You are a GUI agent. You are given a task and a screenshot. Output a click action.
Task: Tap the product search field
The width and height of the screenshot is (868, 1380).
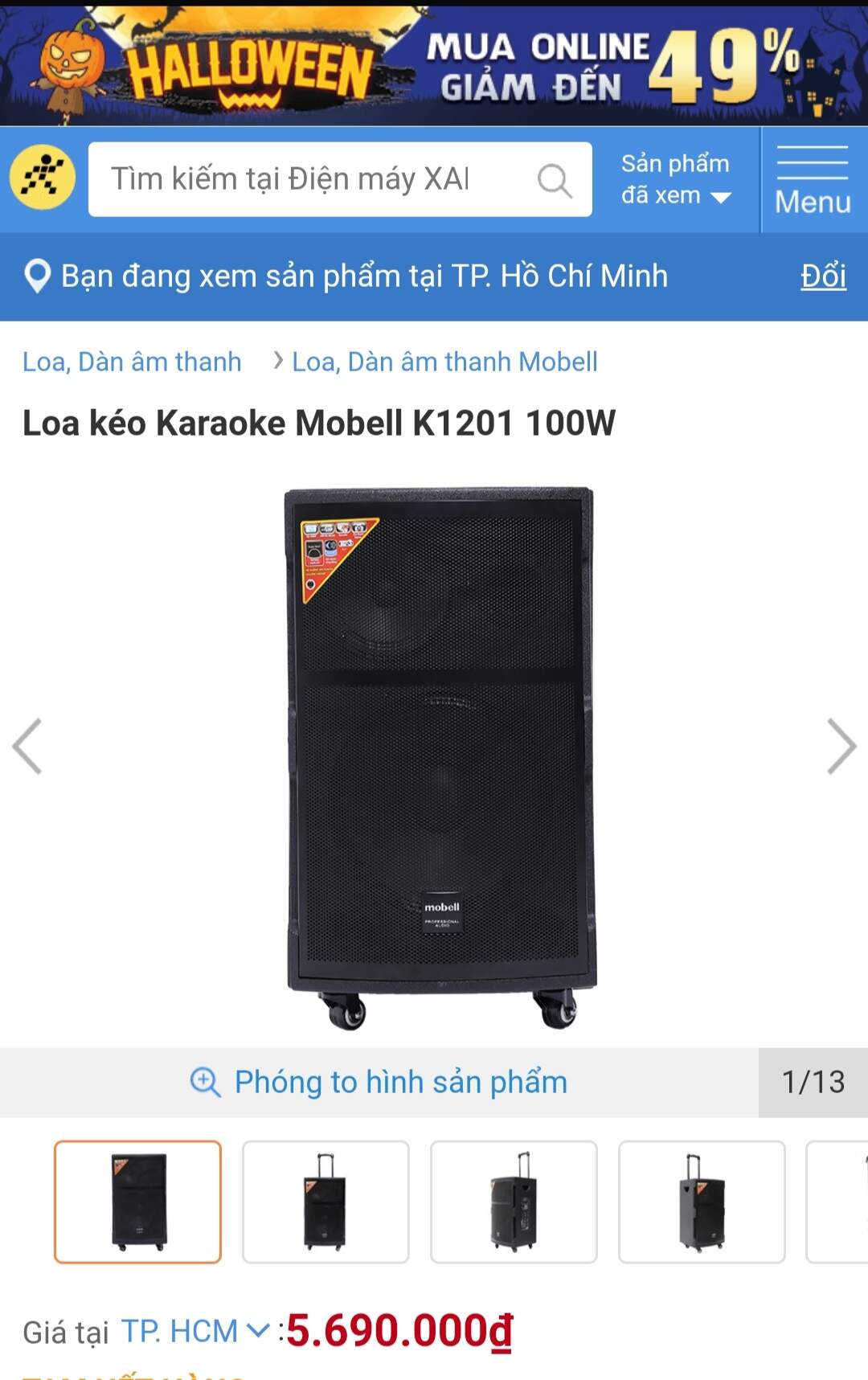(x=313, y=179)
